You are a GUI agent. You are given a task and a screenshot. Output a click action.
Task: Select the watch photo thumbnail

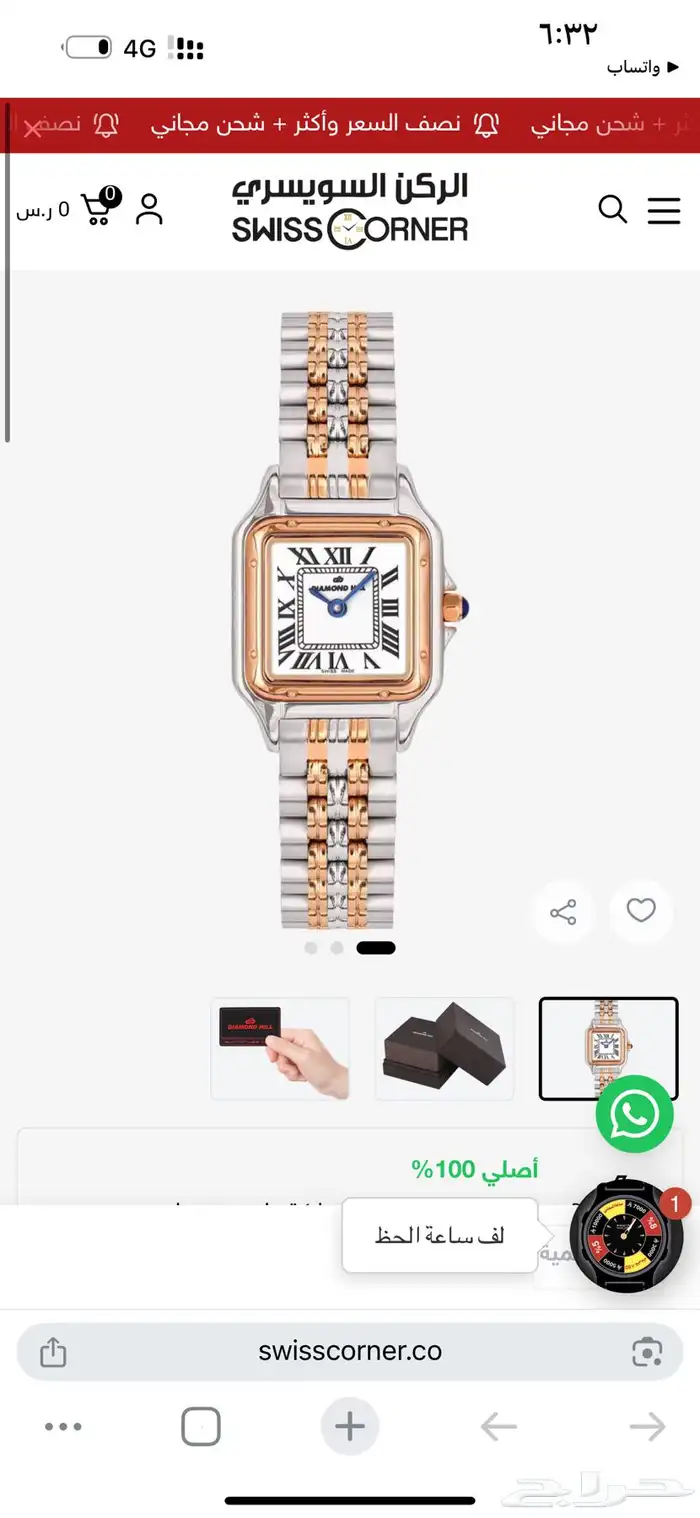pyautogui.click(x=608, y=1048)
